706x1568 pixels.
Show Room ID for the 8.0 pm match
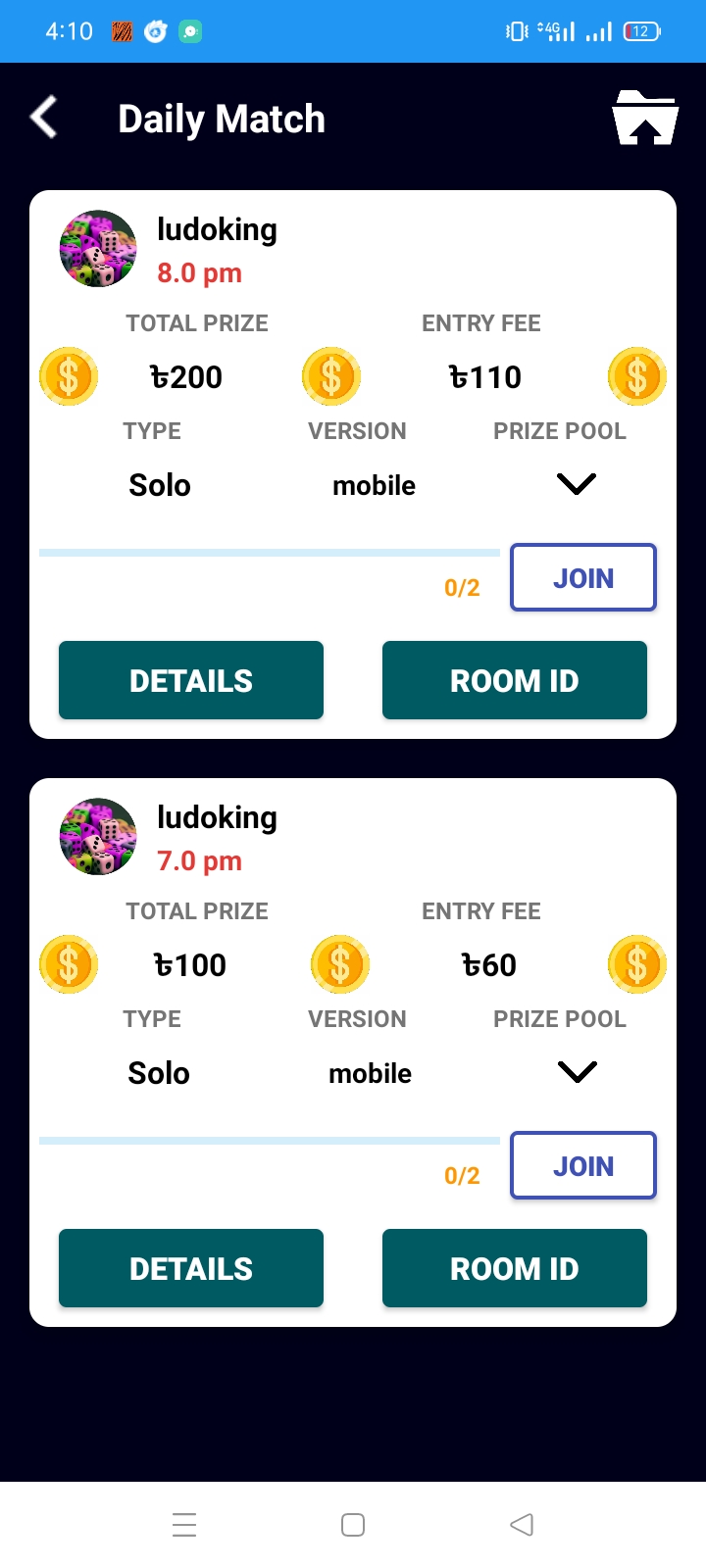[515, 680]
